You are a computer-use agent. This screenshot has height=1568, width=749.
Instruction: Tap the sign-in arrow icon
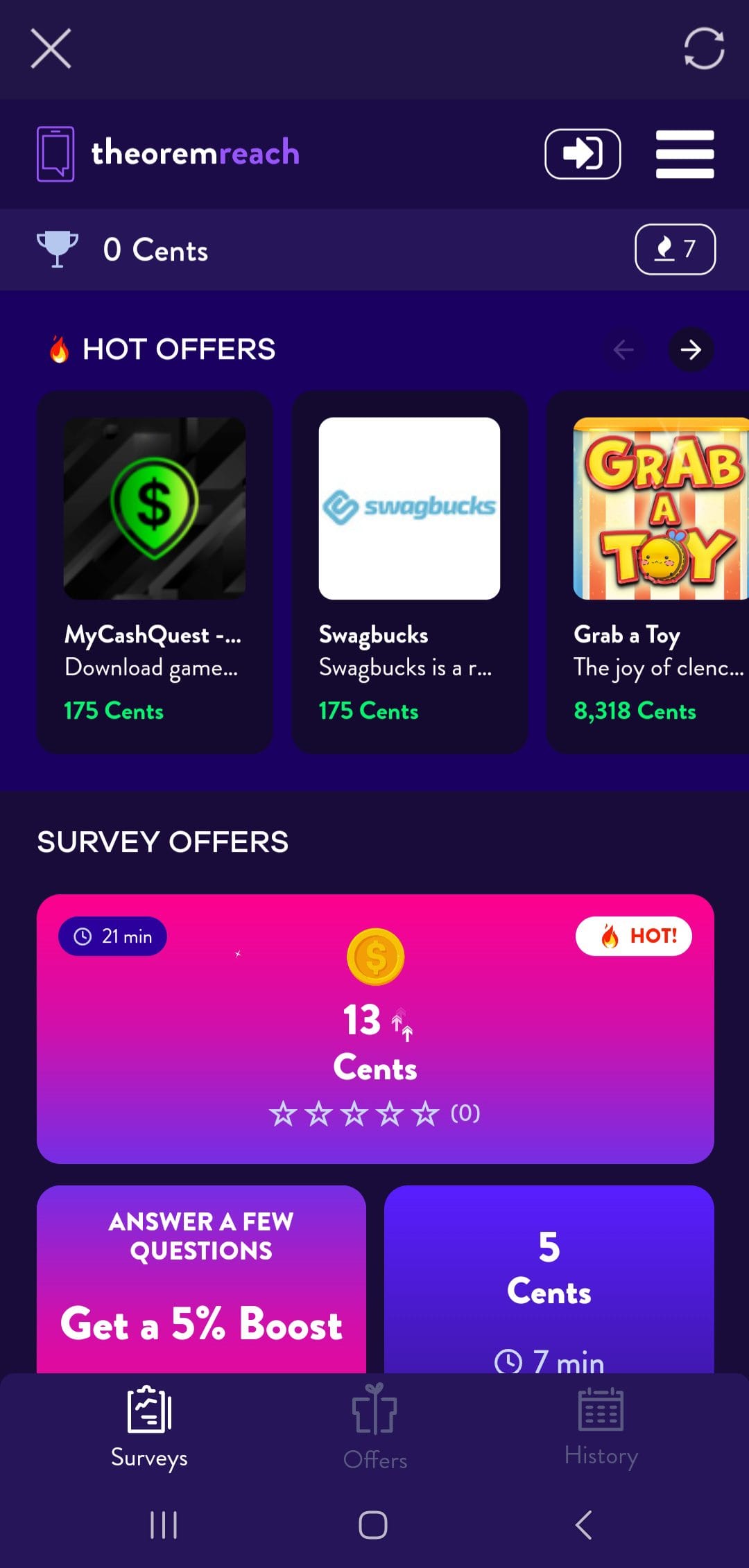point(583,154)
